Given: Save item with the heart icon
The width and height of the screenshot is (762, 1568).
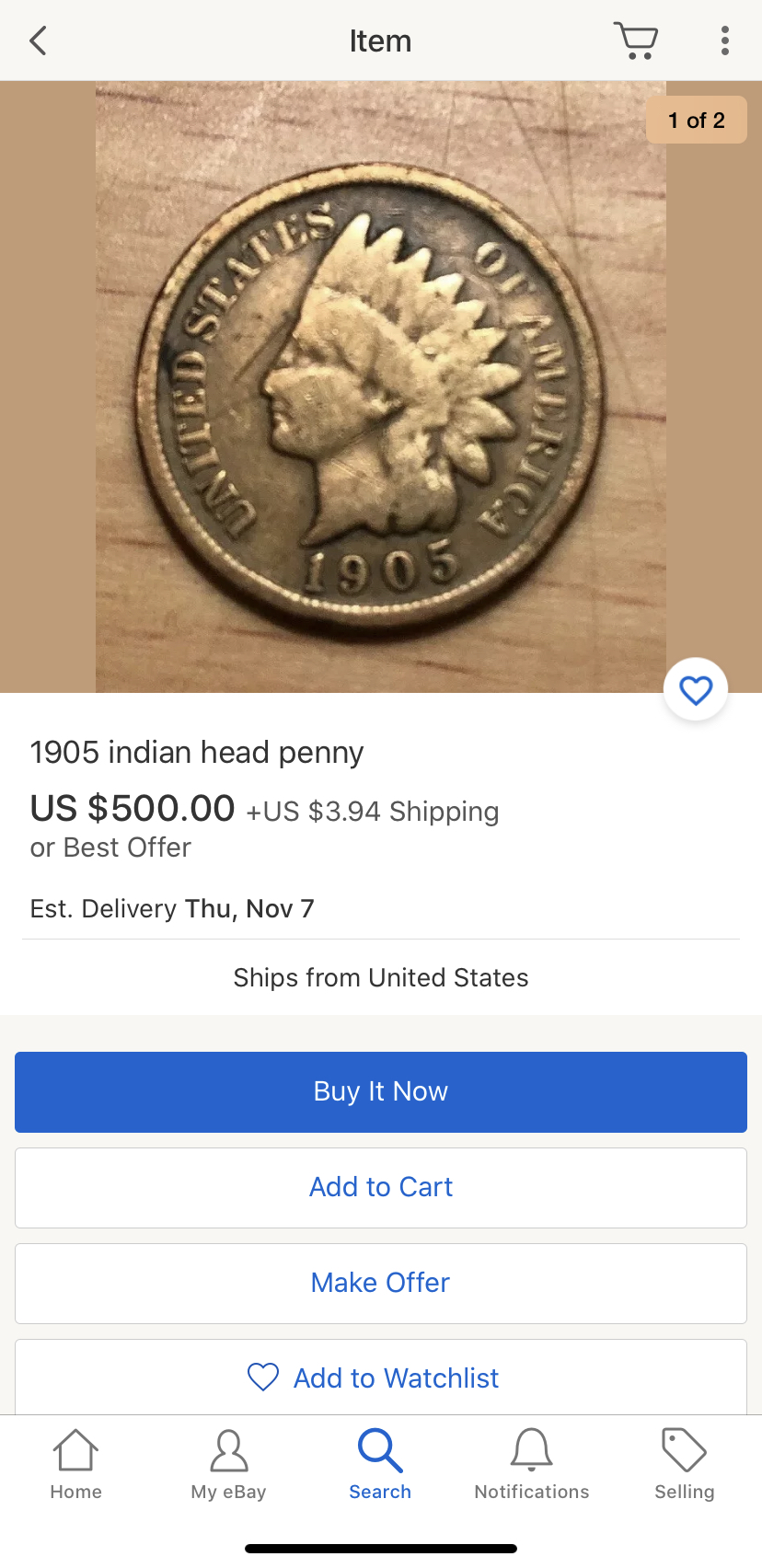Looking at the screenshot, I should (x=696, y=690).
